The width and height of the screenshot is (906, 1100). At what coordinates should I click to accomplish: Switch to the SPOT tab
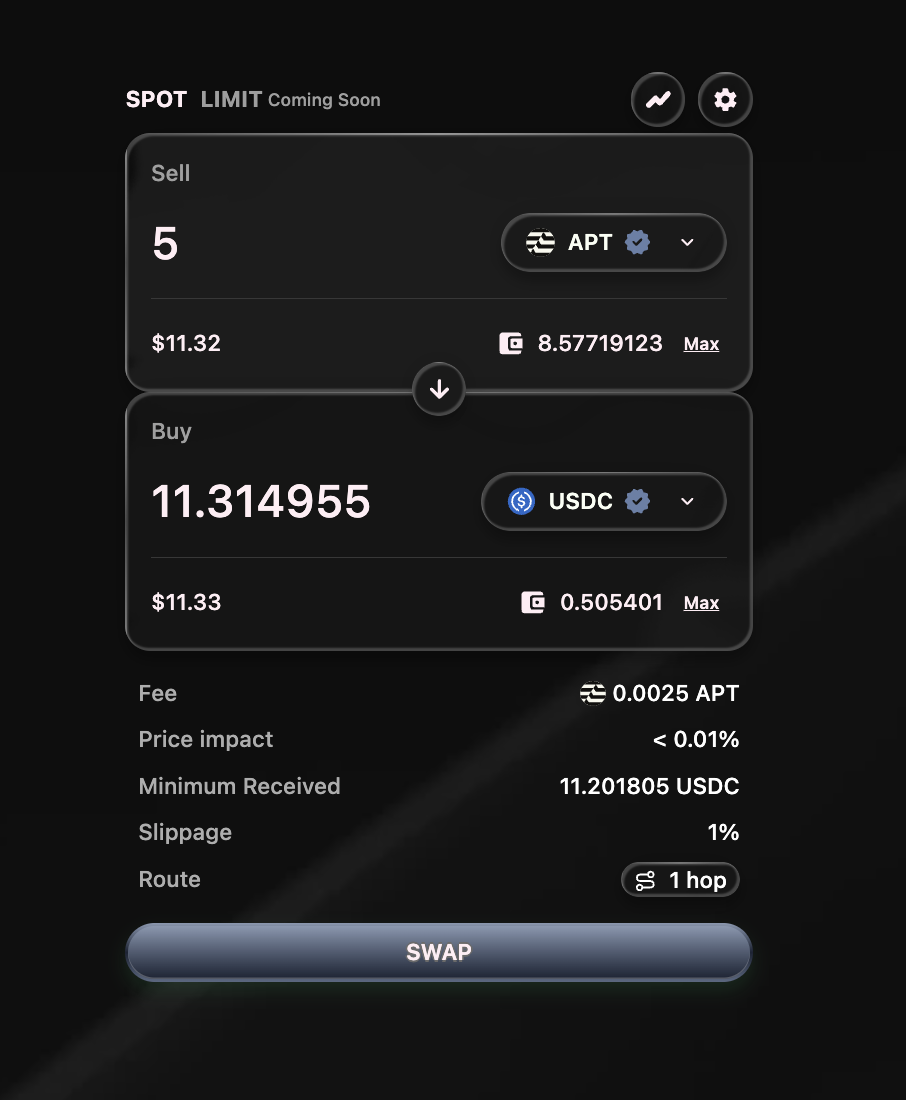coord(156,100)
